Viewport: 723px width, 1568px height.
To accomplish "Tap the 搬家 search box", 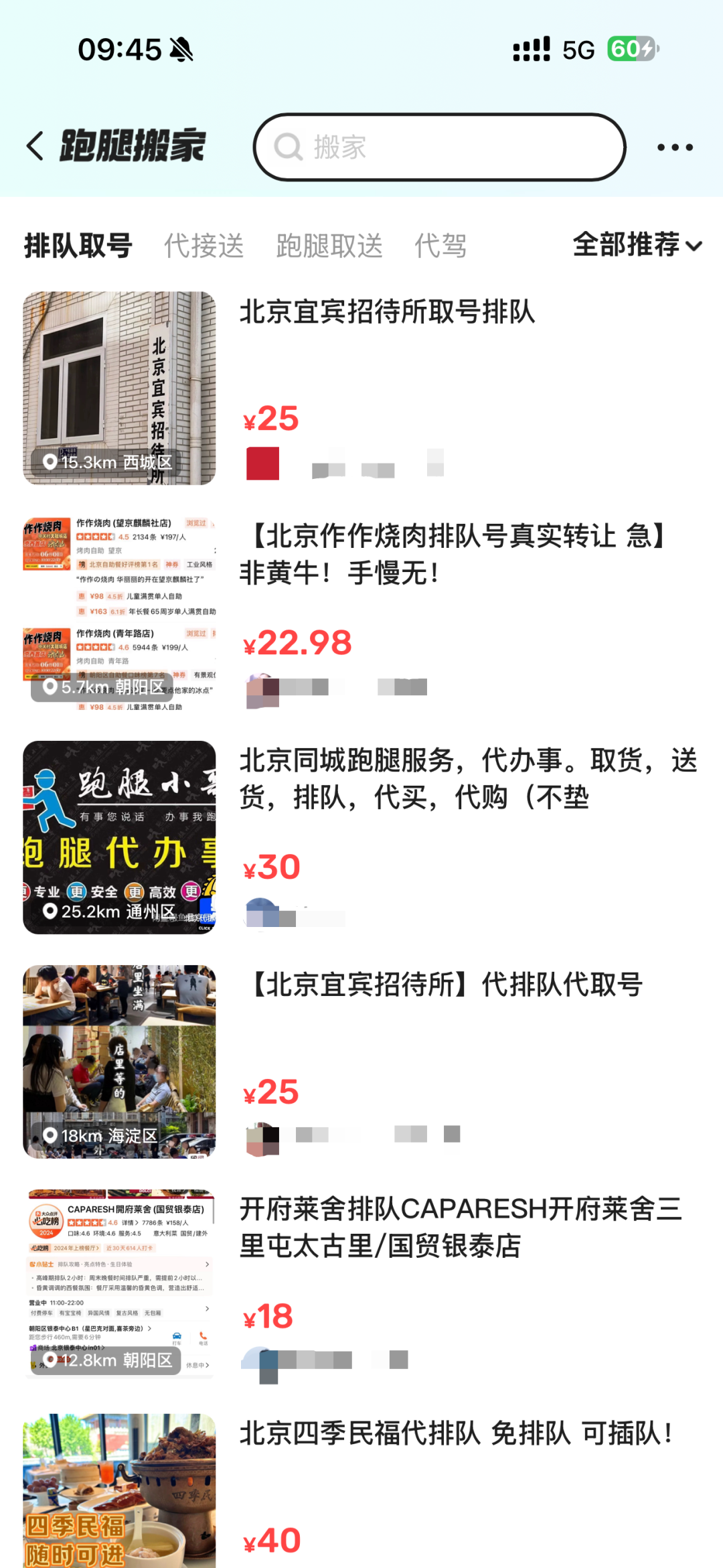I will coord(439,147).
